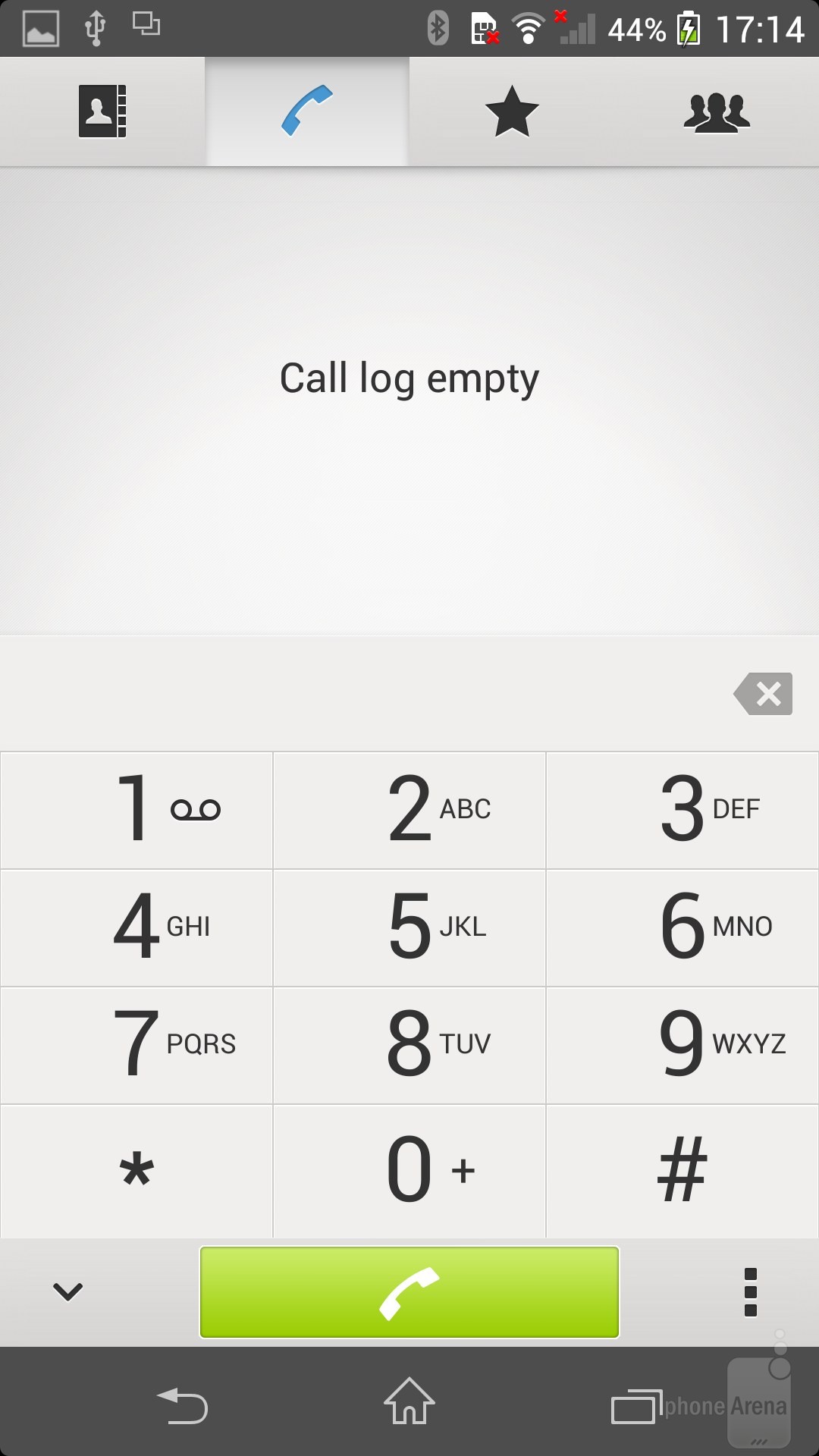
Task: Enter digit 4 GHI
Action: 136,927
